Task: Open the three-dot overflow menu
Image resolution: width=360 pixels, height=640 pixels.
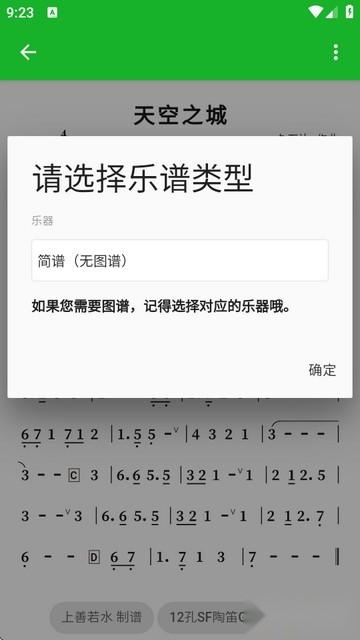Action: pyautogui.click(x=336, y=52)
